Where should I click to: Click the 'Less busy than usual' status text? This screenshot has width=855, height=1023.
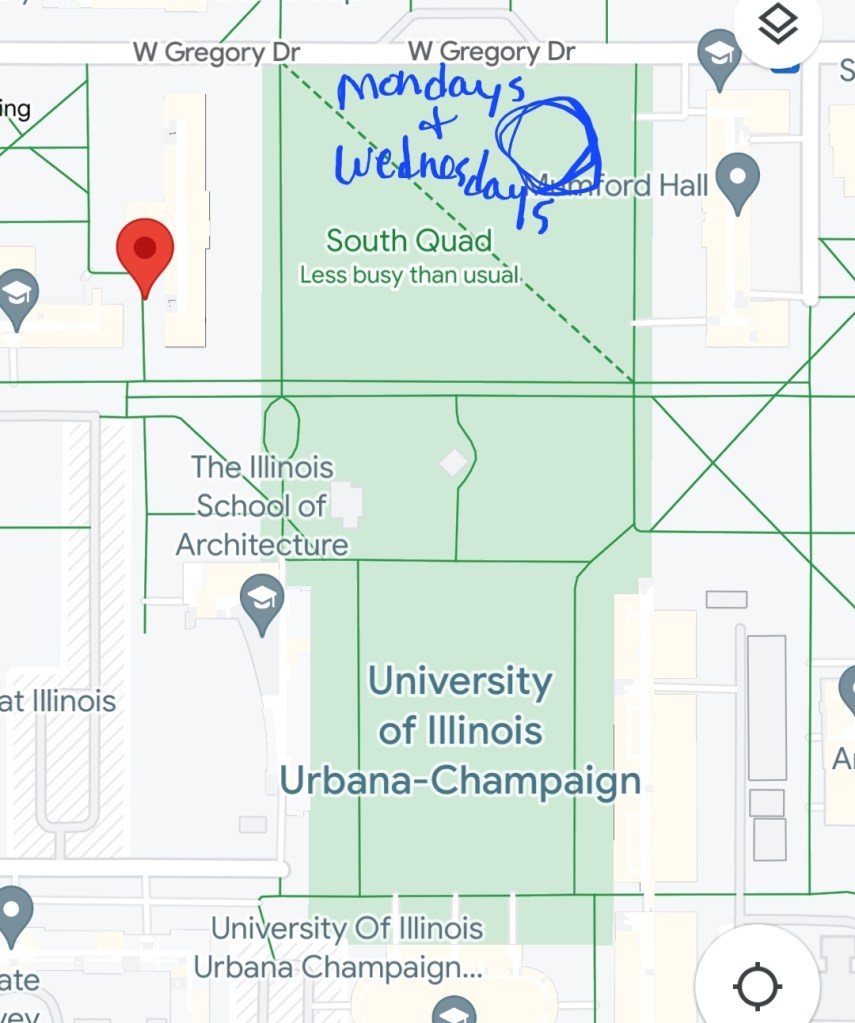(x=409, y=274)
